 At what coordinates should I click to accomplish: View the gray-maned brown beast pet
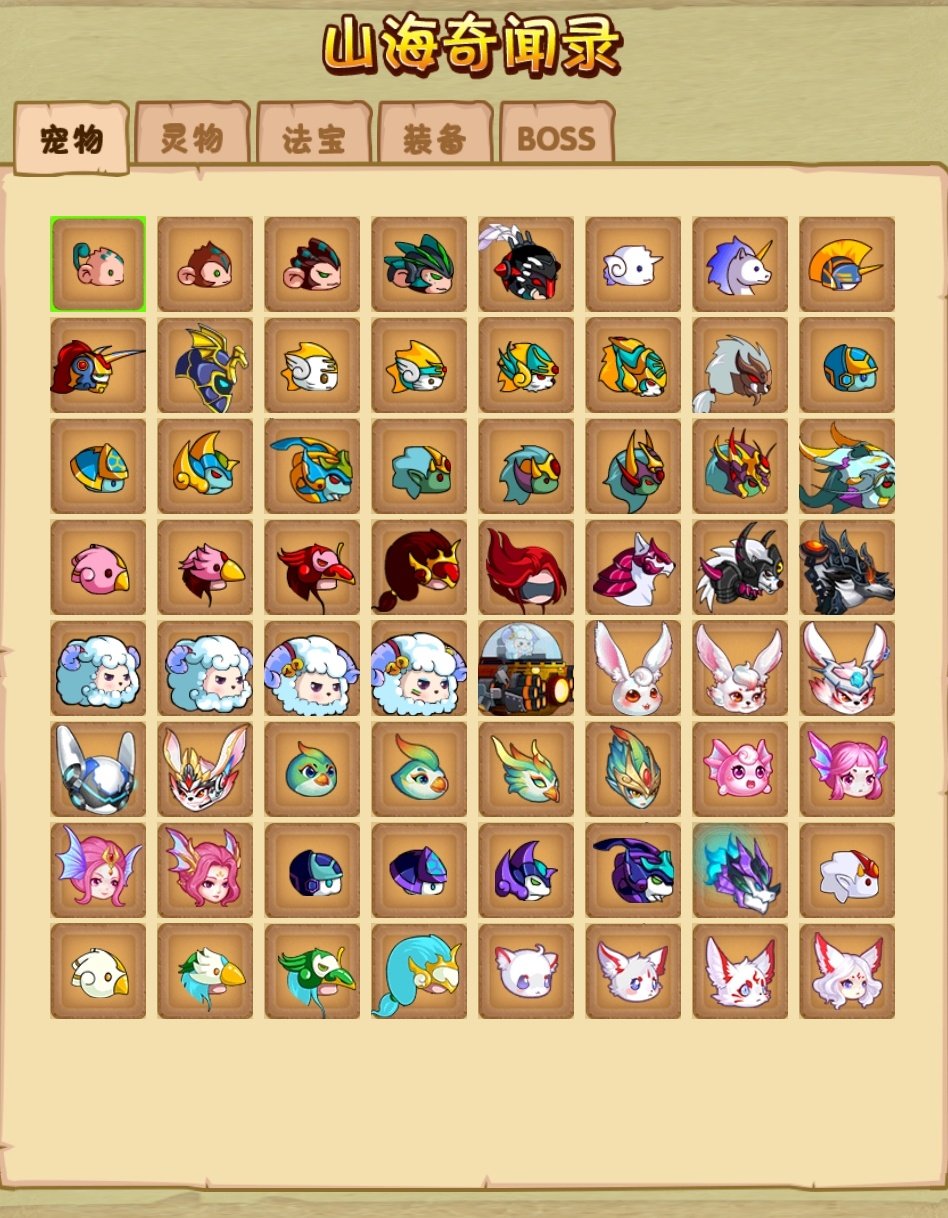[740, 365]
